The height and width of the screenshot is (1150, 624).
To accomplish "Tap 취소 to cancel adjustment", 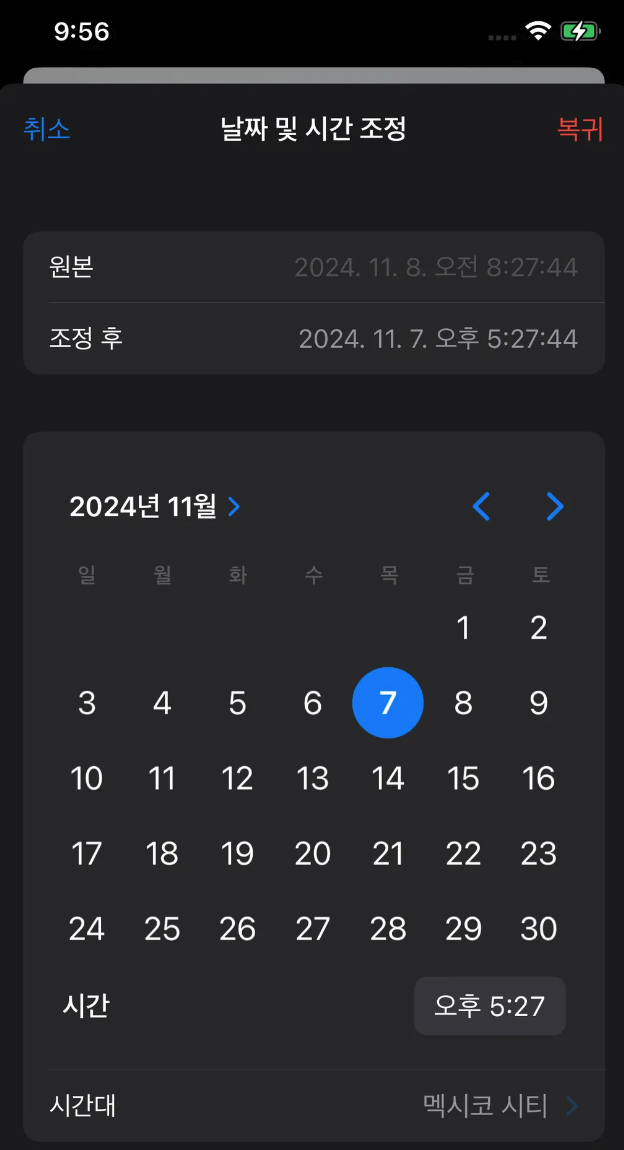I will (47, 130).
